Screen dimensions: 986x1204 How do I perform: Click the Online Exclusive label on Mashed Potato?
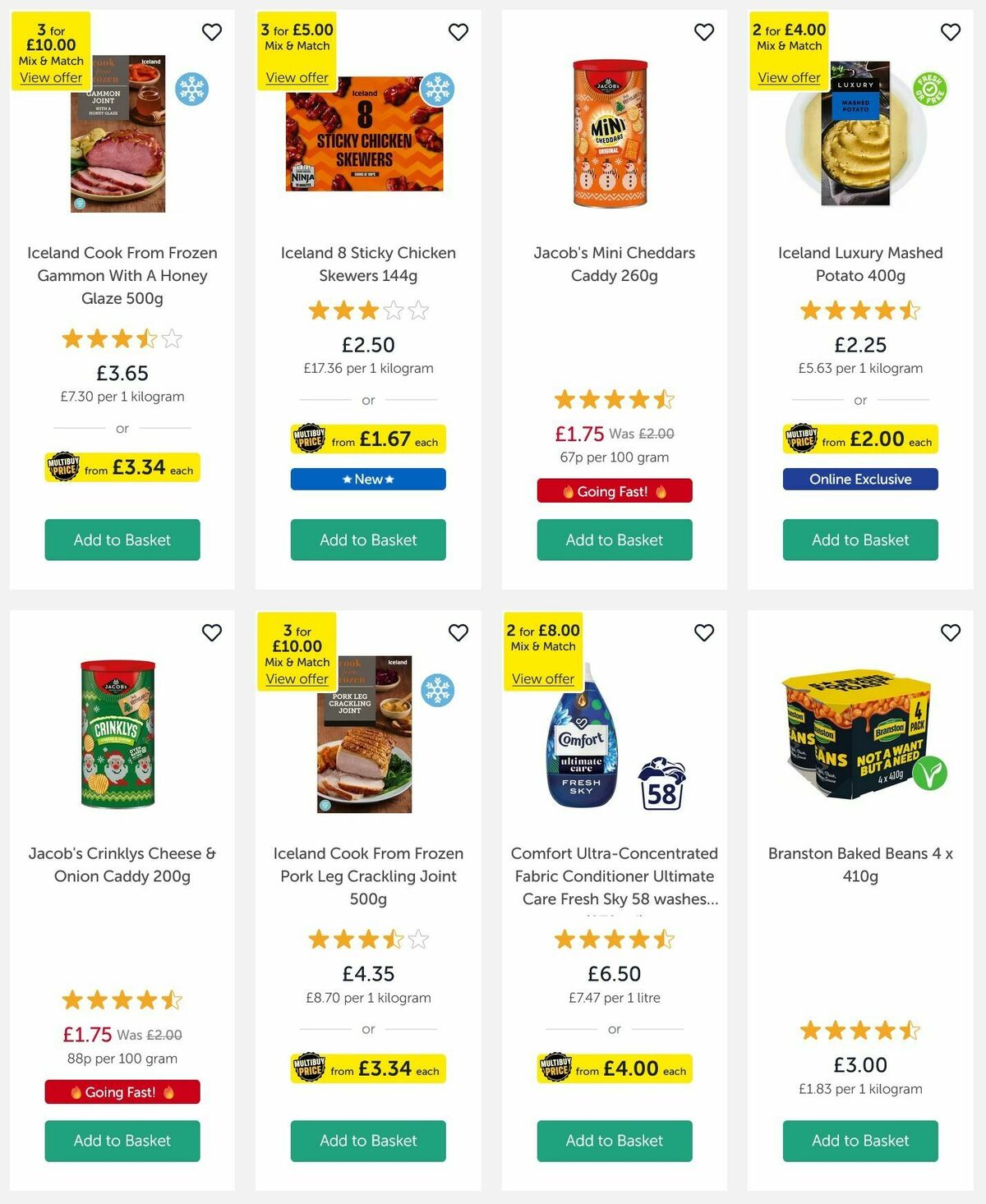(x=859, y=479)
